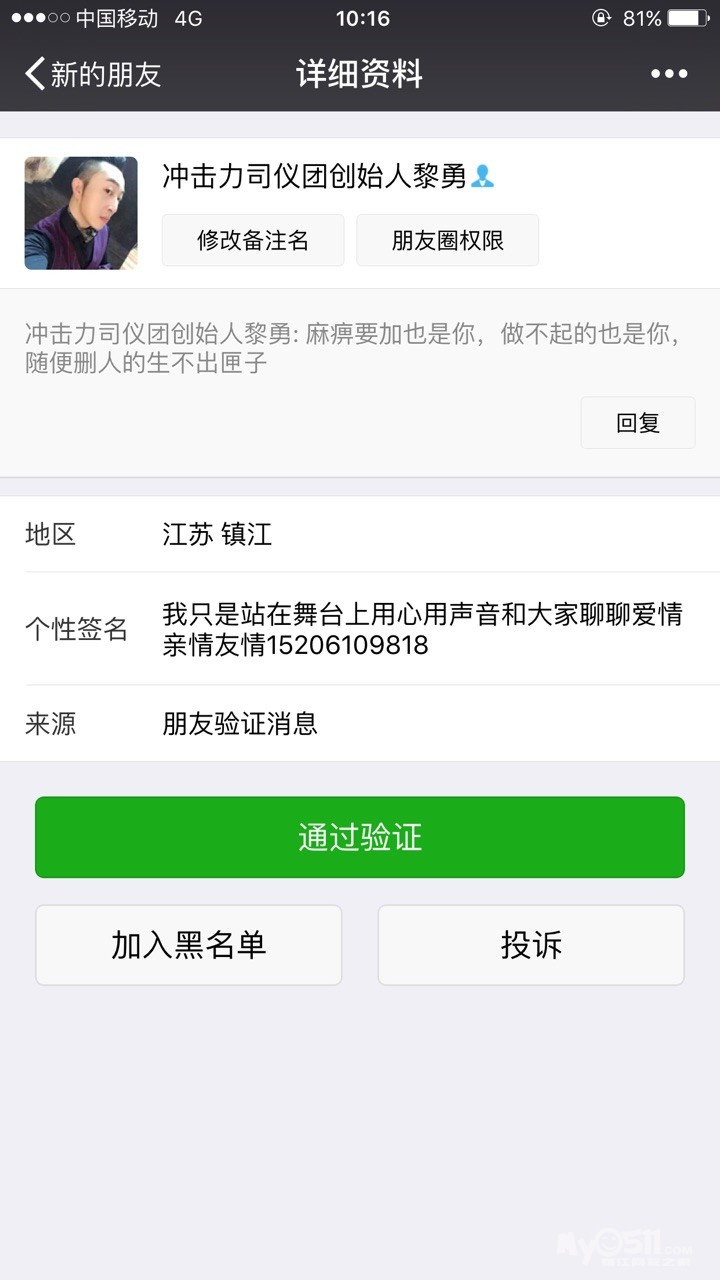720x1280 pixels.
Task: Open the three-dot overflow menu
Action: tap(669, 74)
